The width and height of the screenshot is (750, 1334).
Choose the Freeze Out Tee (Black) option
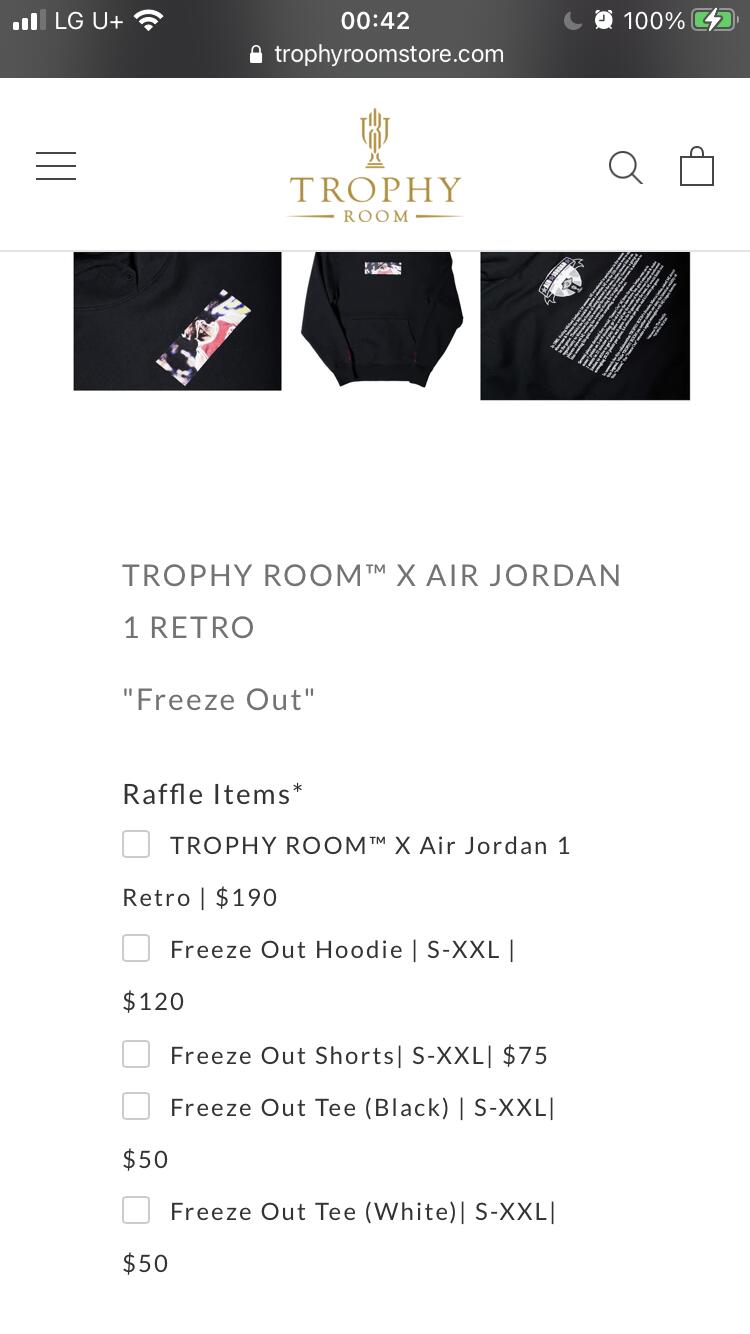(x=136, y=1106)
